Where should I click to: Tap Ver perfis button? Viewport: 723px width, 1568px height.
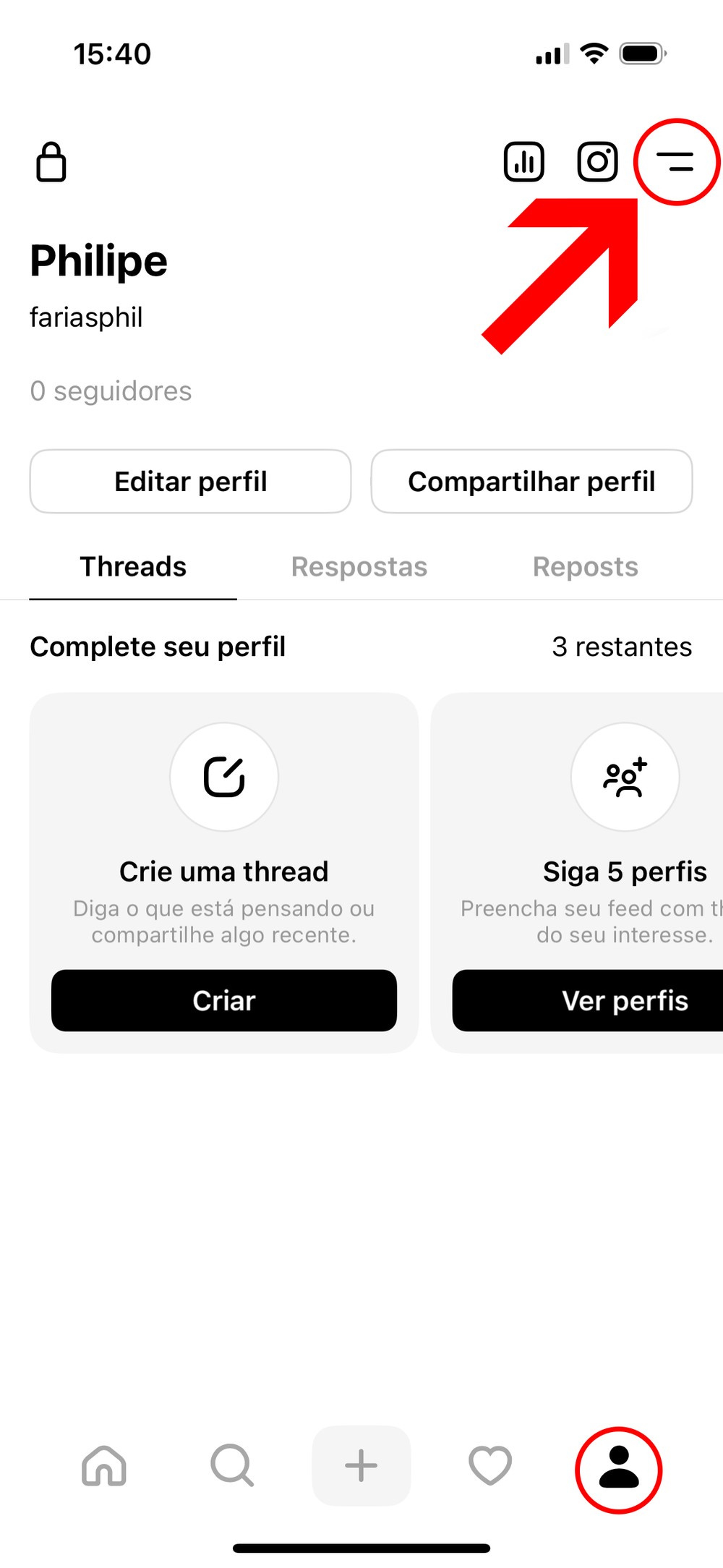coord(625,1001)
